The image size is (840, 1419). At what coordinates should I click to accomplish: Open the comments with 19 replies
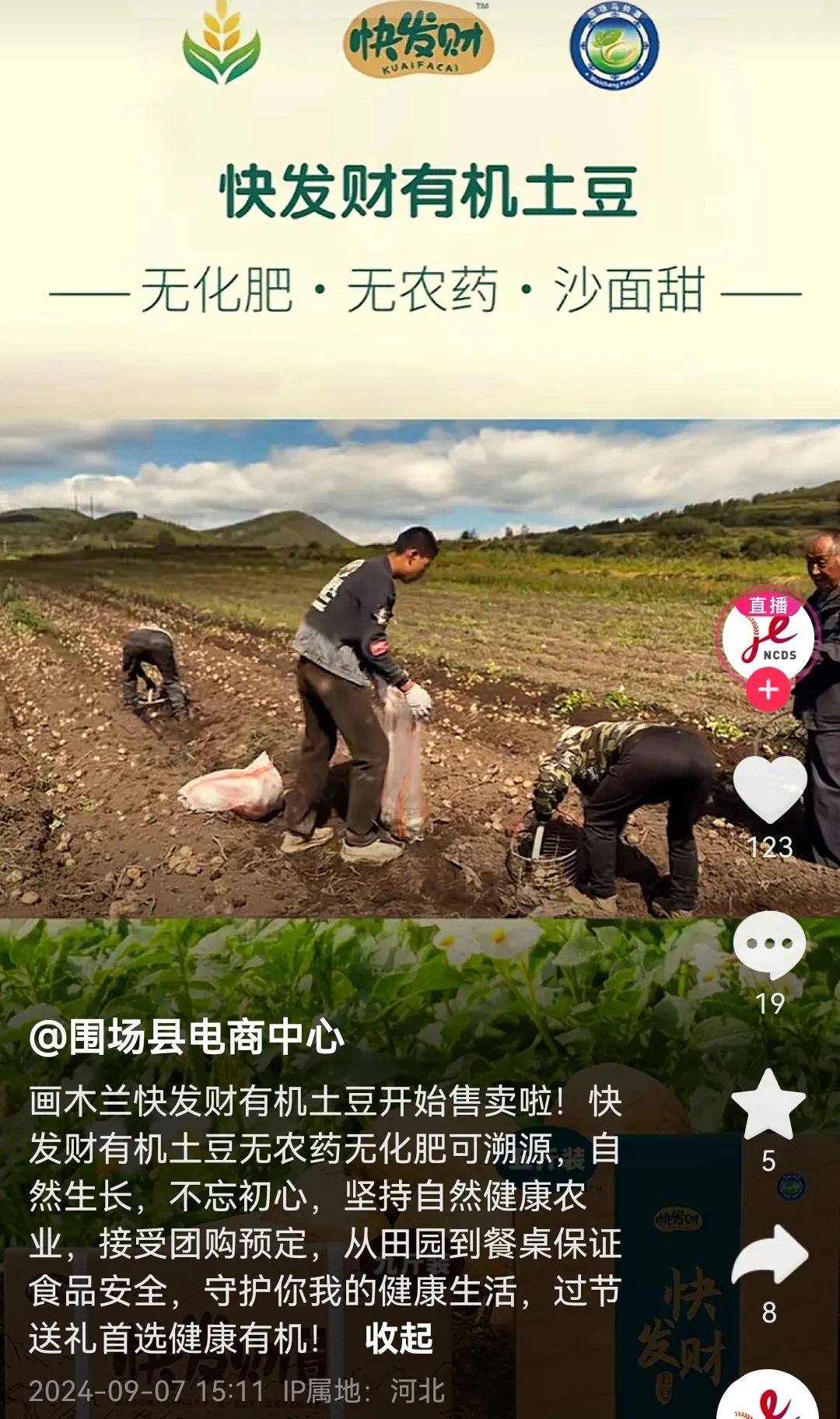769,945
